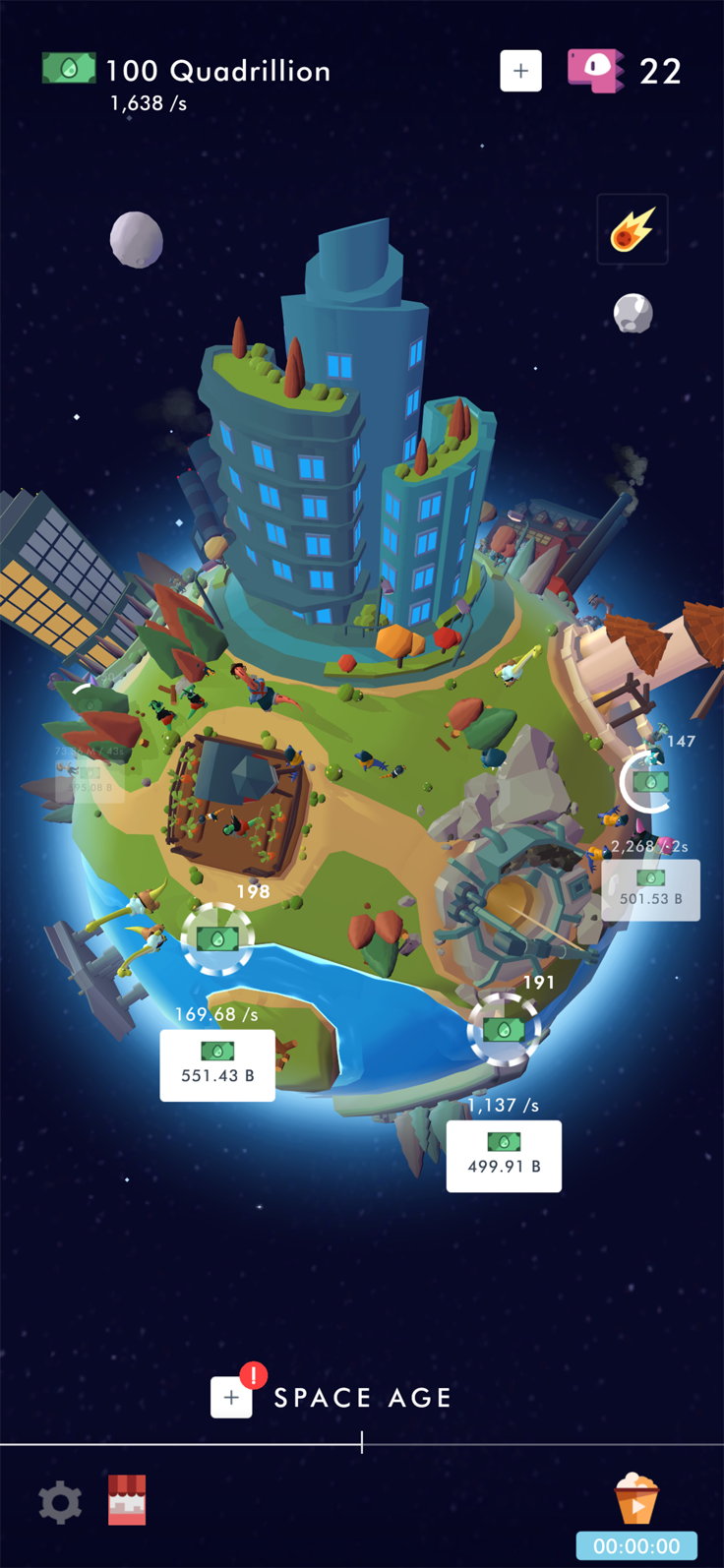Screen dimensions: 724x1568
Task: Buy the 499.91 B upgrade
Action: coord(504,1156)
